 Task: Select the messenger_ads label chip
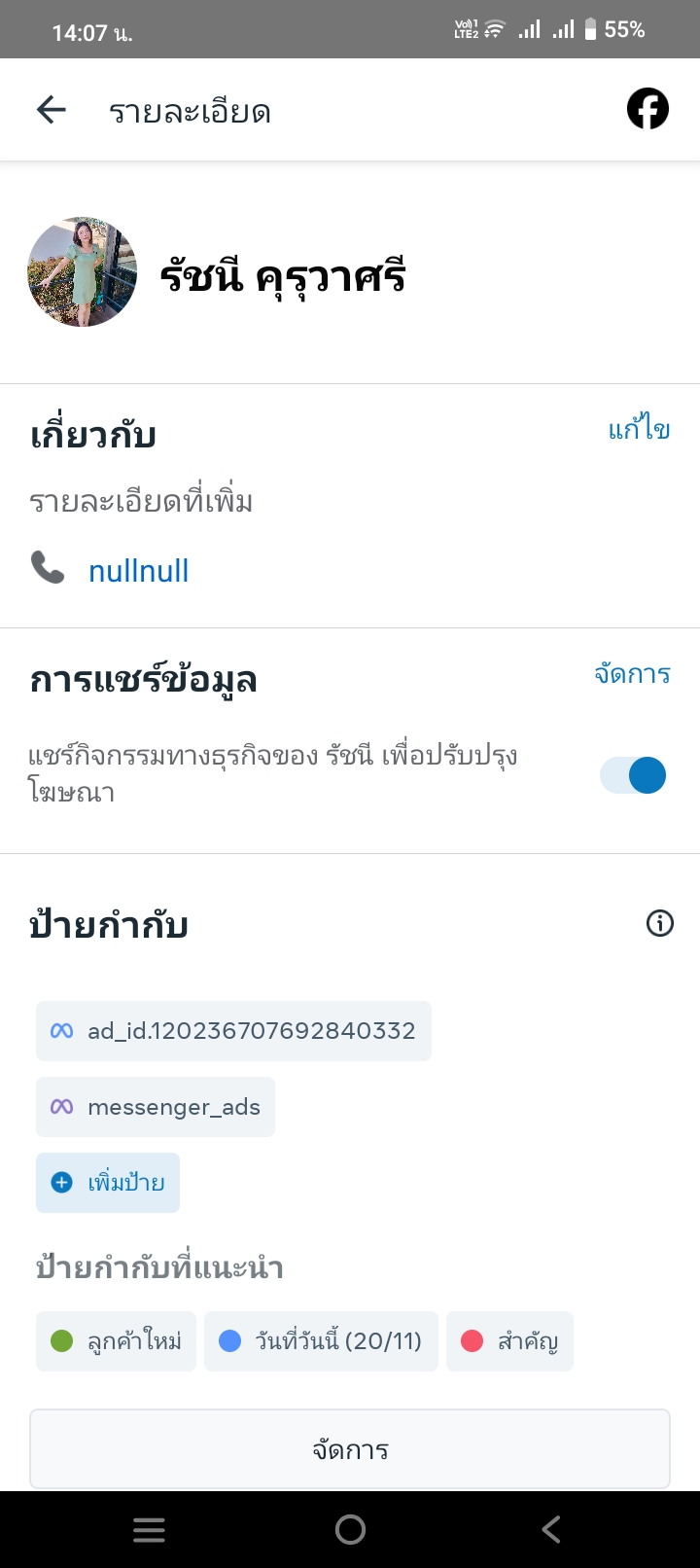tap(156, 1107)
